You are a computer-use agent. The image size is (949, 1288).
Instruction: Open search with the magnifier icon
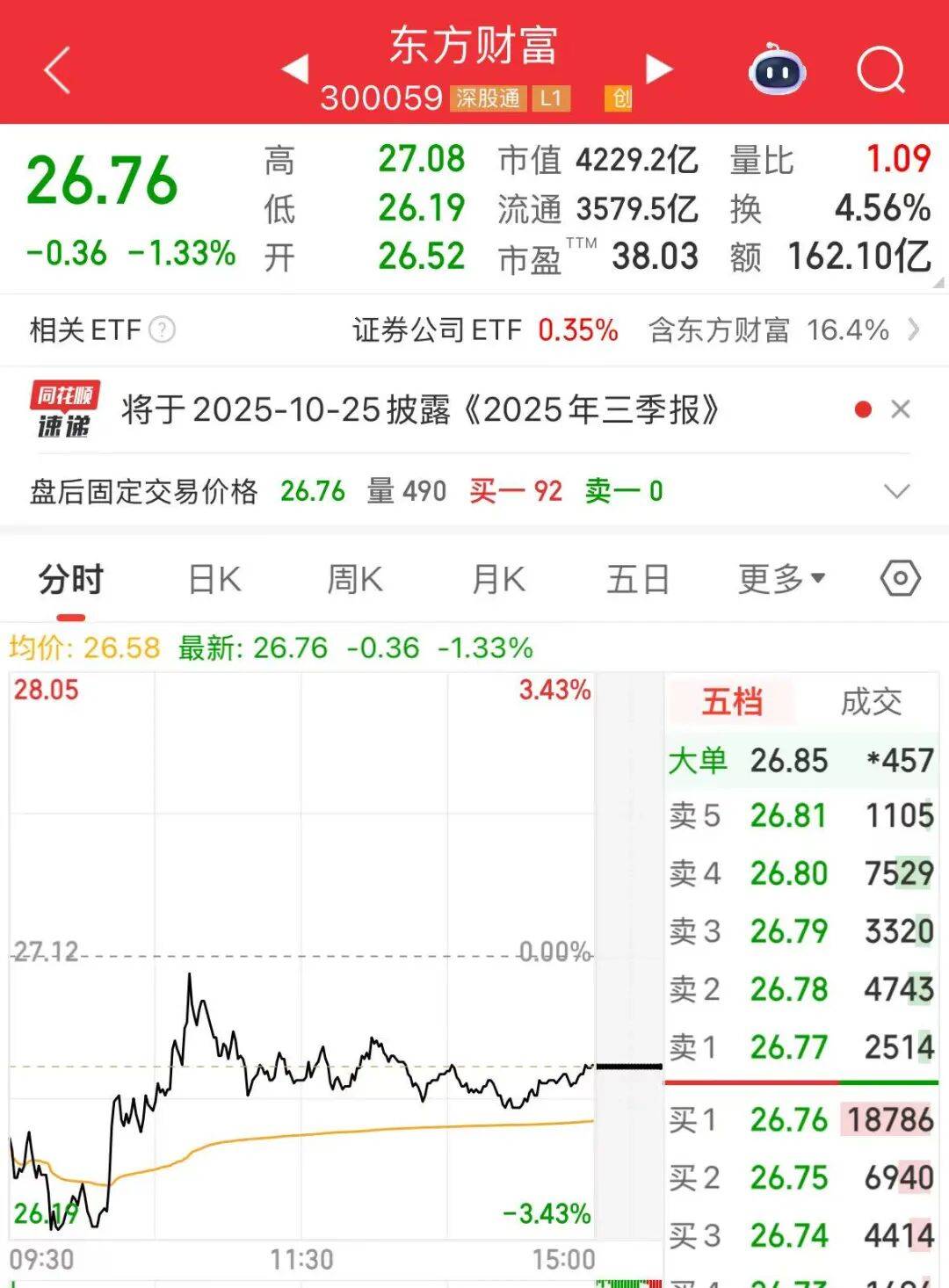[883, 69]
